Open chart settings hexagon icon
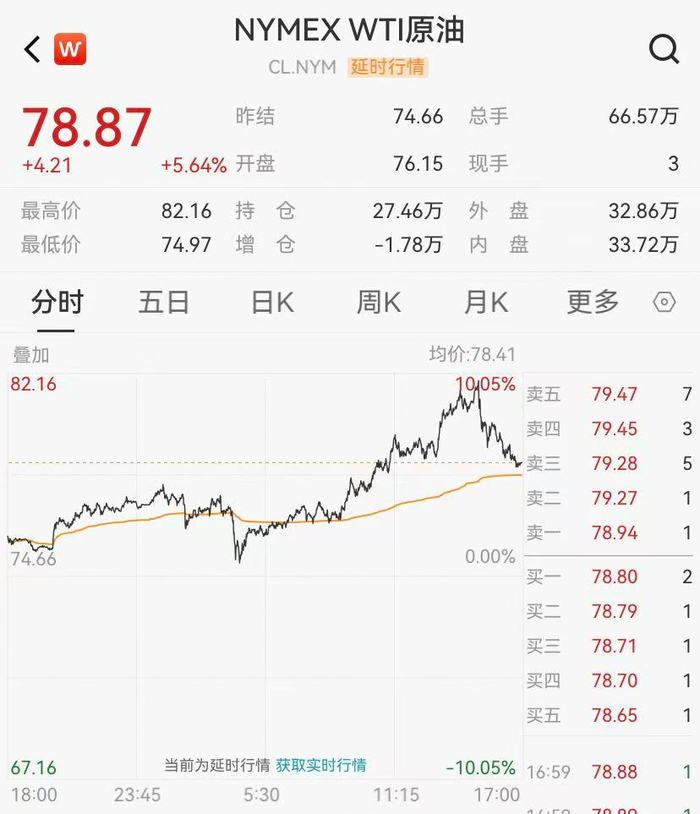The height and width of the screenshot is (814, 700). point(664,302)
